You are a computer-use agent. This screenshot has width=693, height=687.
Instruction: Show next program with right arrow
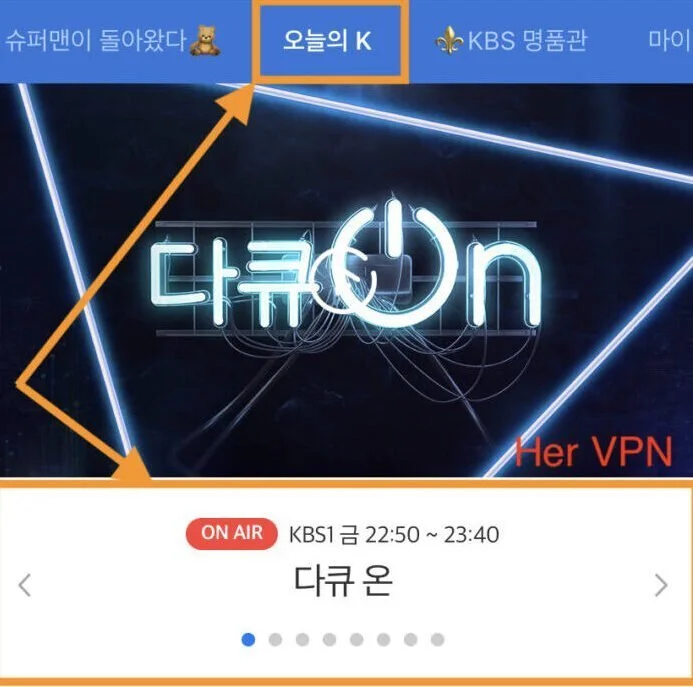(x=660, y=586)
